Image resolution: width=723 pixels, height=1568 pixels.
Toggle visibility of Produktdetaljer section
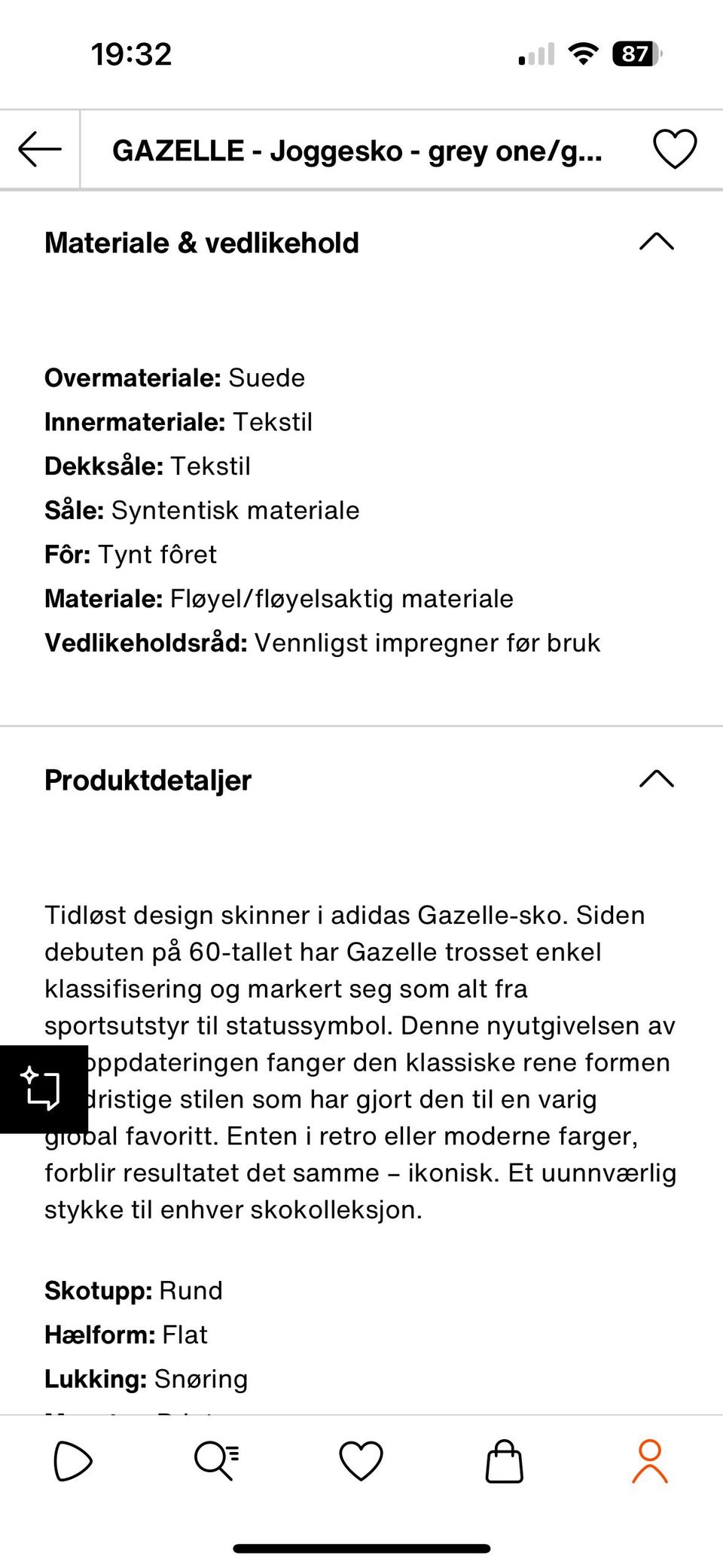point(656,780)
